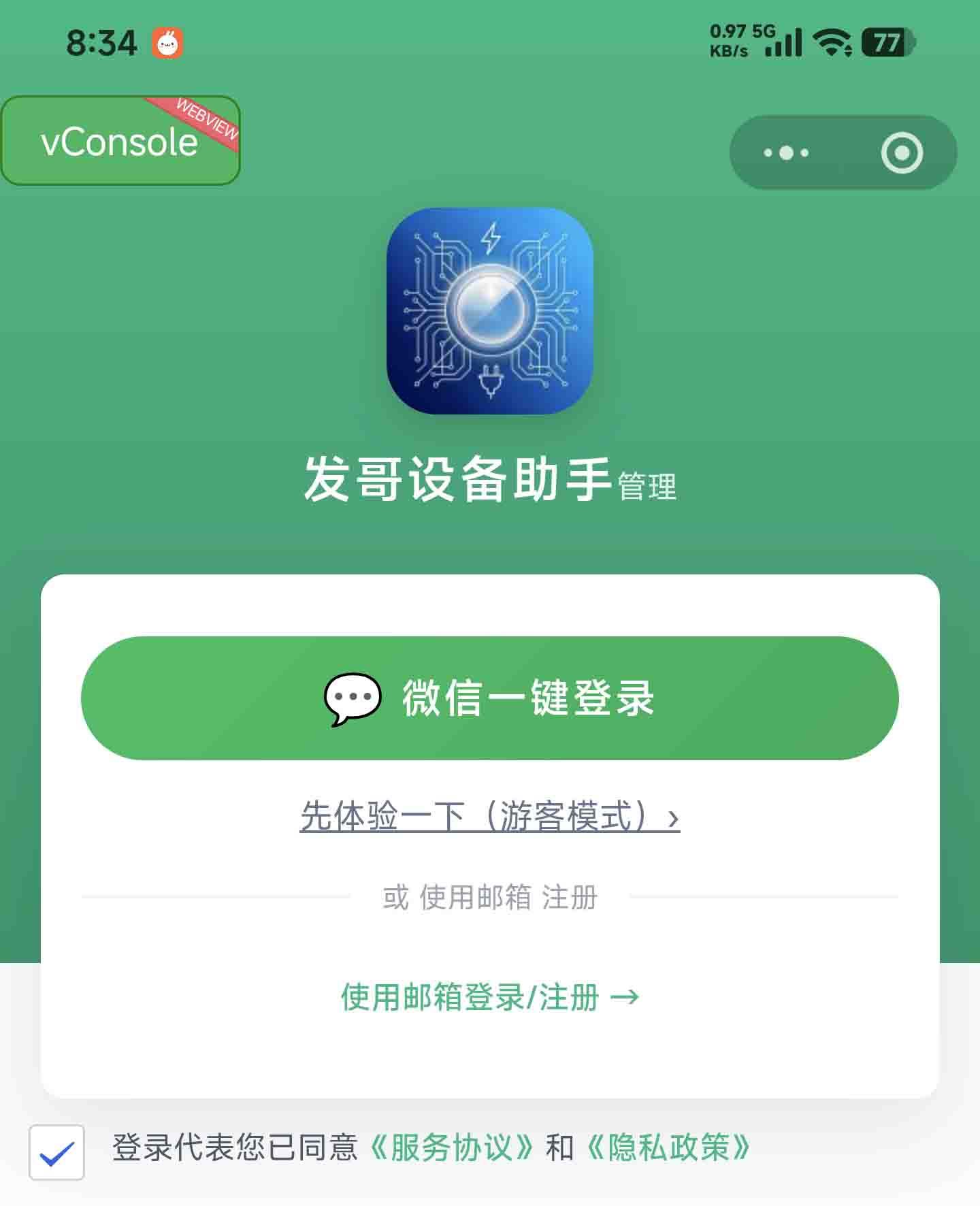Screen dimensions: 980x1206
Task: Uncheck the agreement checkbox
Action: [56, 1152]
